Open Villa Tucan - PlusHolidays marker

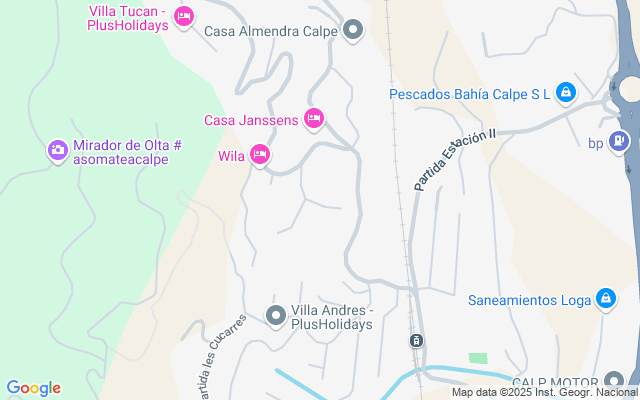click(x=183, y=16)
